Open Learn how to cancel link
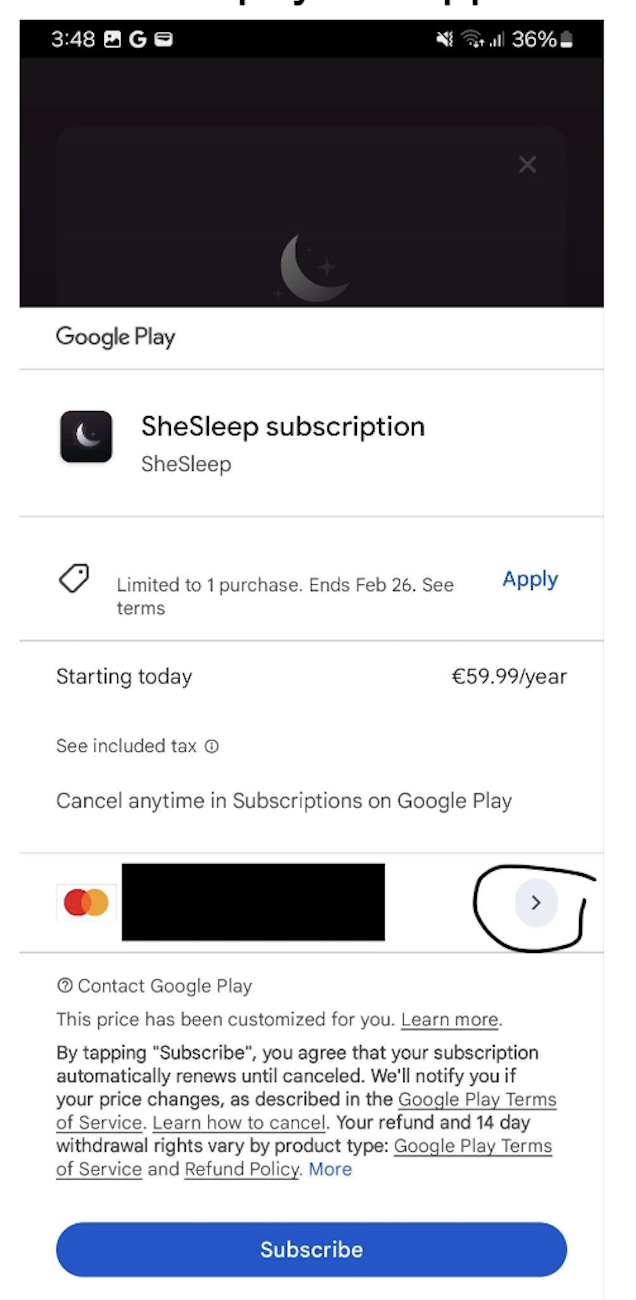The width and height of the screenshot is (636, 1300). coord(239,1122)
